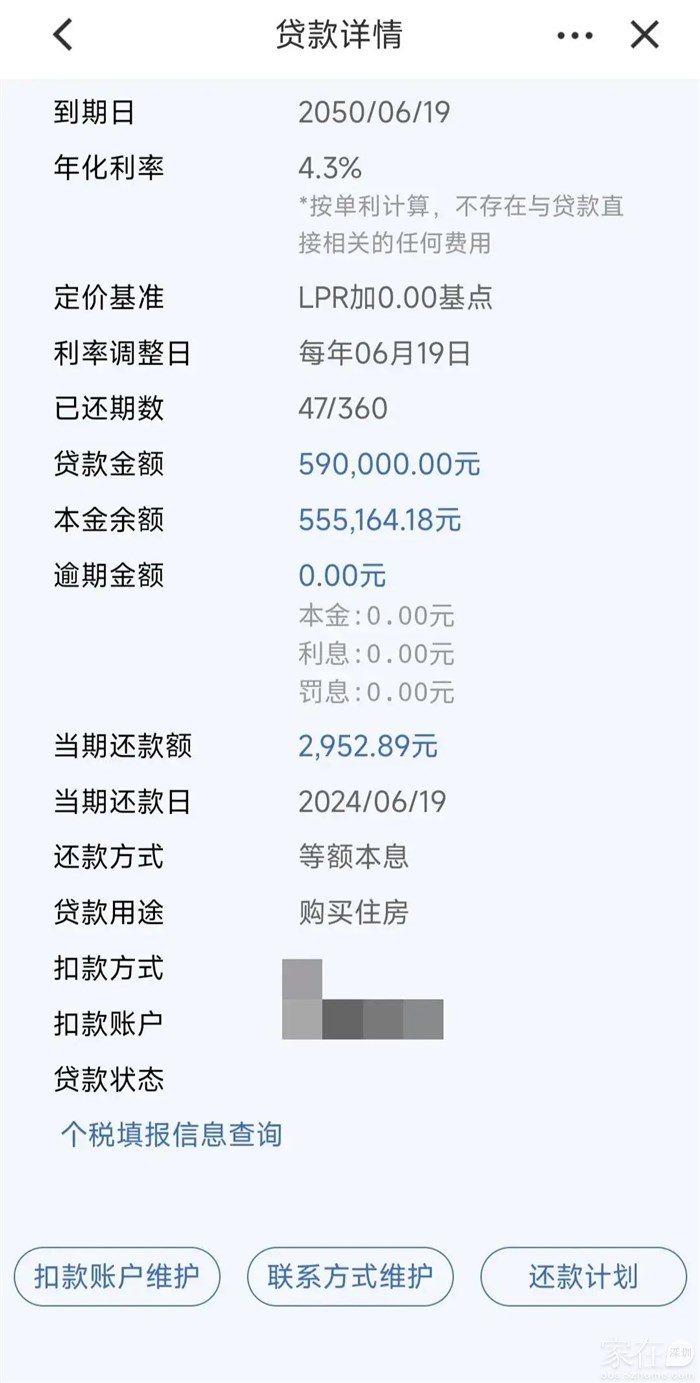Image resolution: width=700 pixels, height=1383 pixels.
Task: Open the 个税填报信息查询 link
Action: click(x=171, y=1134)
